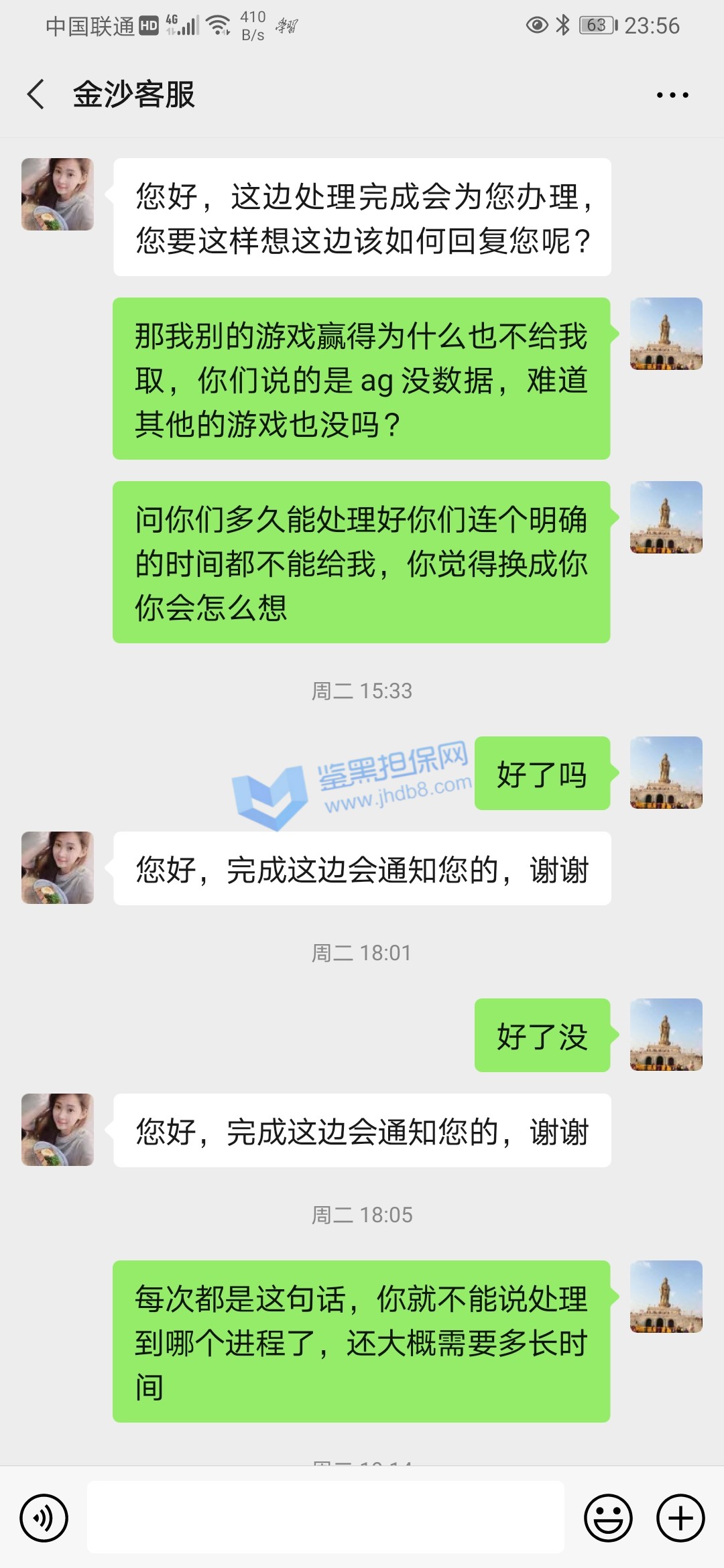Open the chat overflow menu

[672, 95]
